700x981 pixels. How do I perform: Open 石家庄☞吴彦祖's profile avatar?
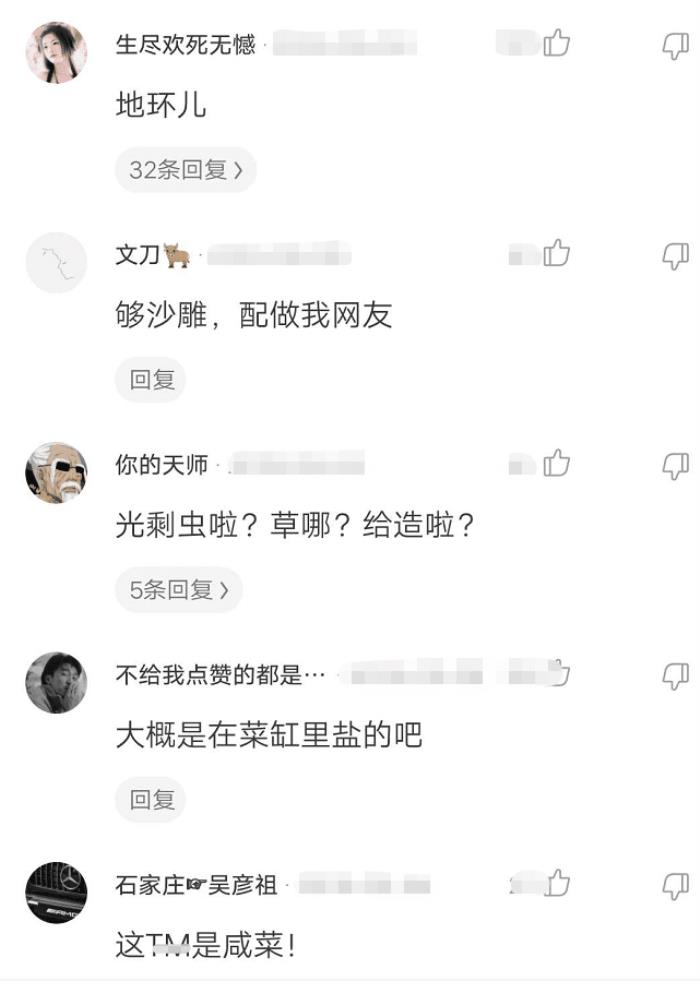[56, 893]
